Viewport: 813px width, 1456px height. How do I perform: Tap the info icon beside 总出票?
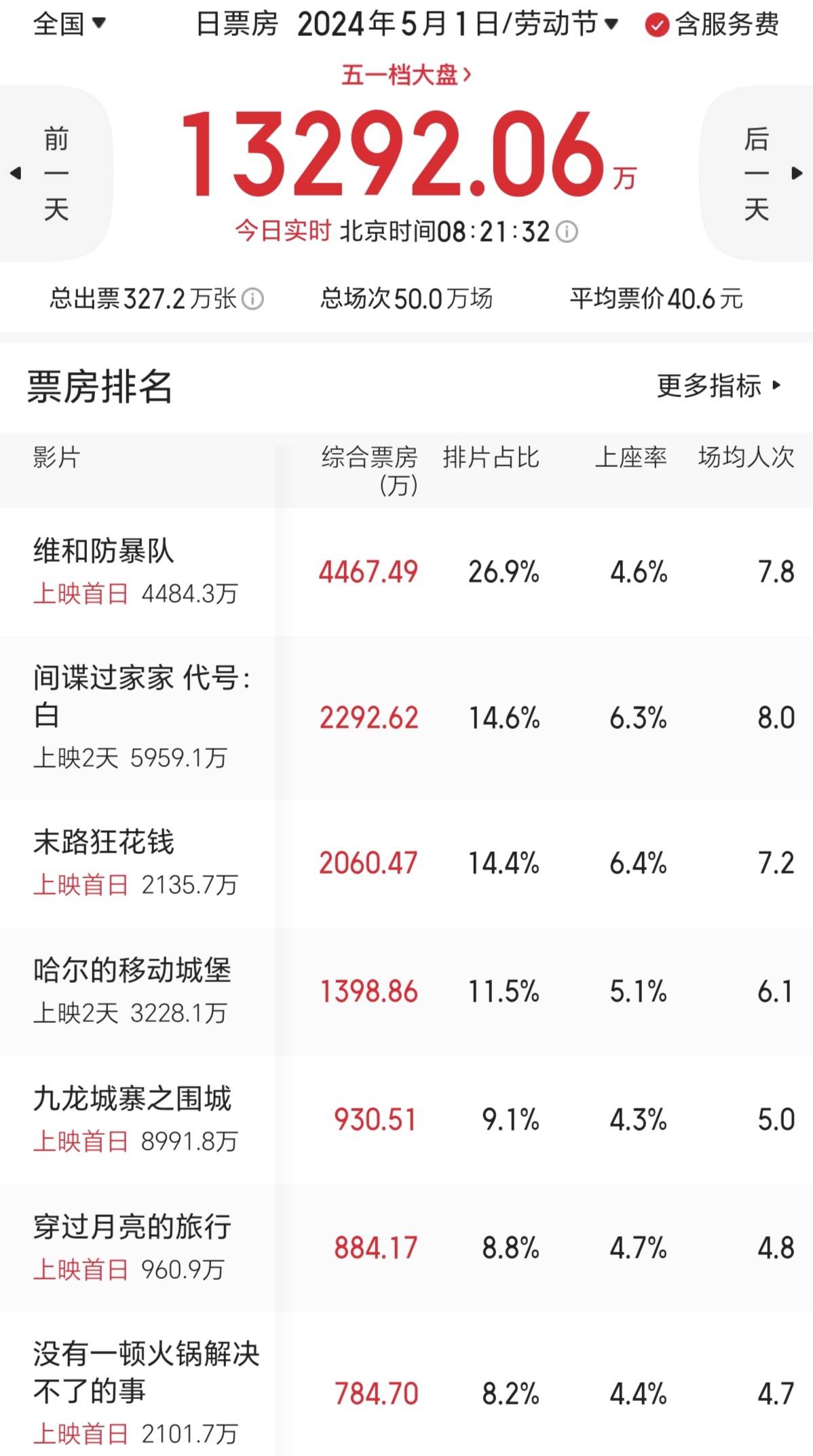tap(252, 299)
